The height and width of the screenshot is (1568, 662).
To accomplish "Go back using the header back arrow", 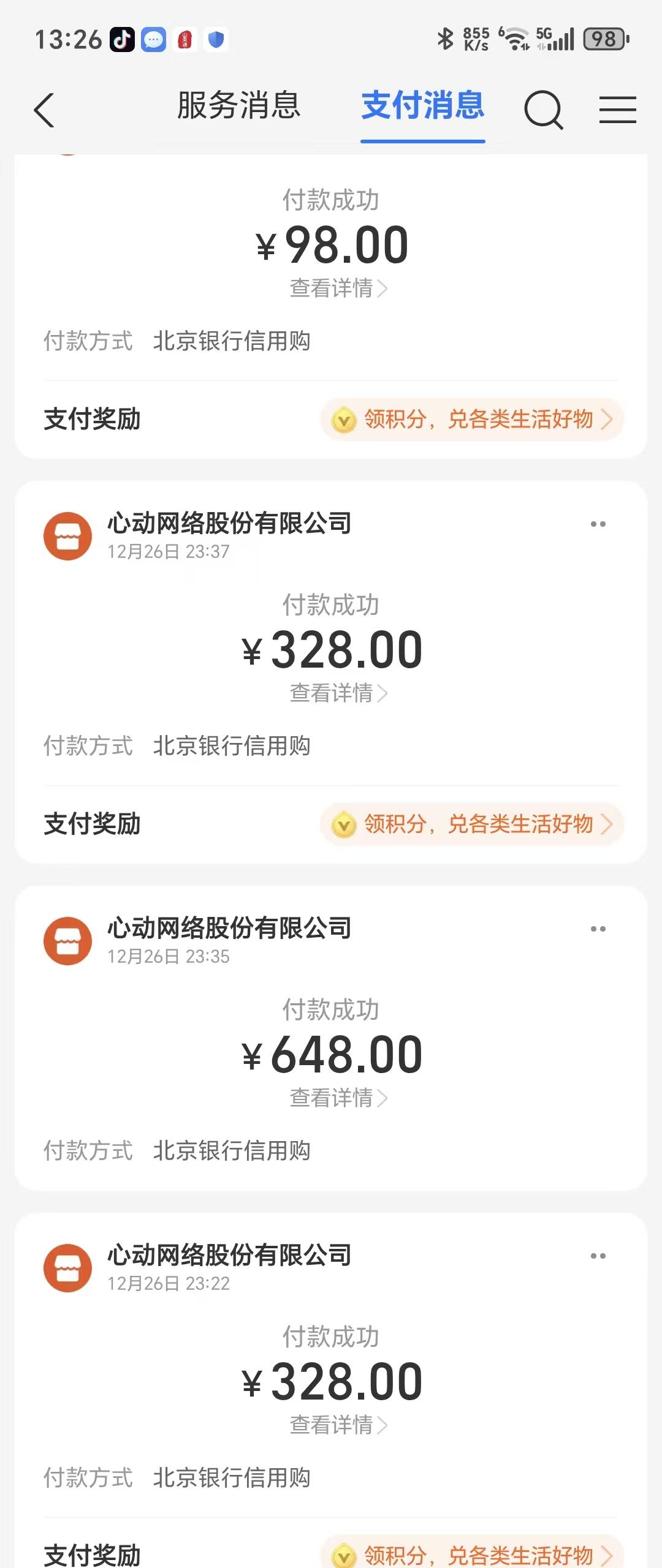I will pos(44,110).
